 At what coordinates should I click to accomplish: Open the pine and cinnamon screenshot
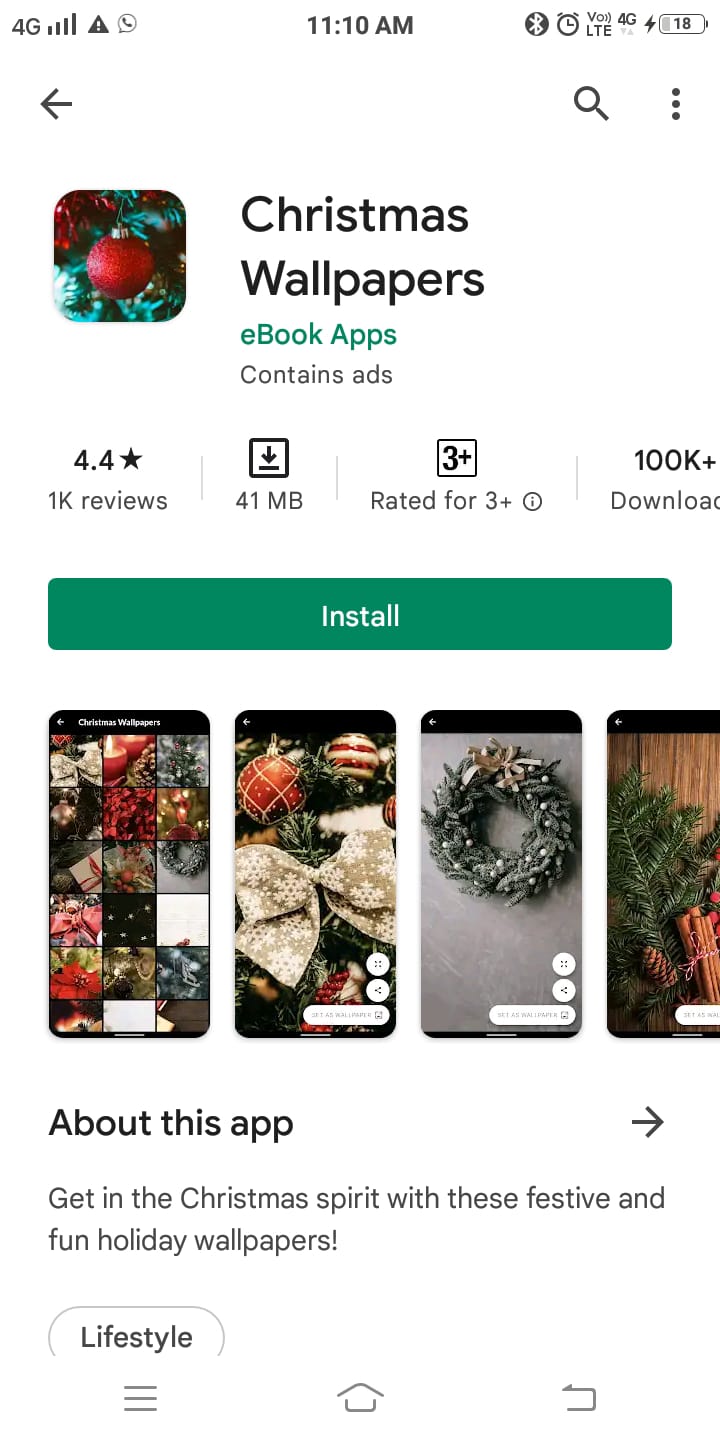pyautogui.click(x=664, y=873)
